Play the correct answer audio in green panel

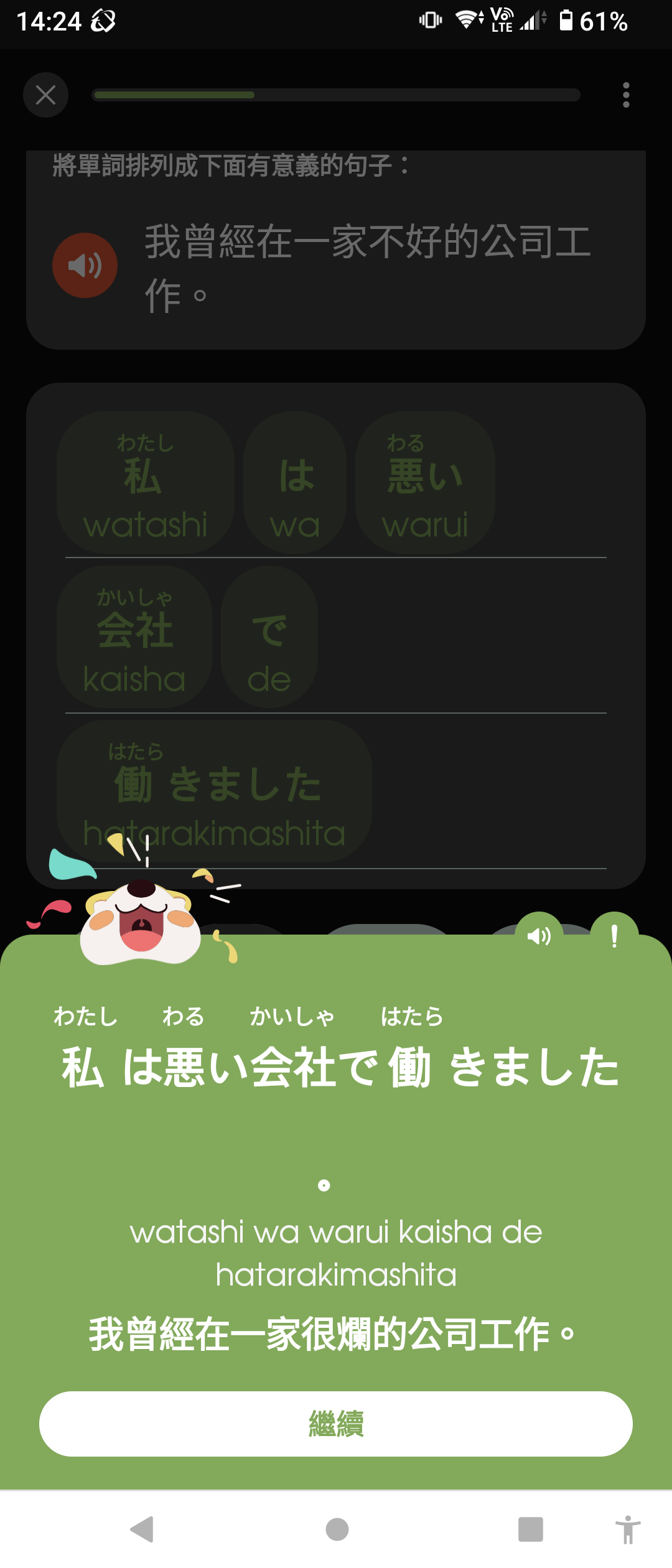point(539,936)
